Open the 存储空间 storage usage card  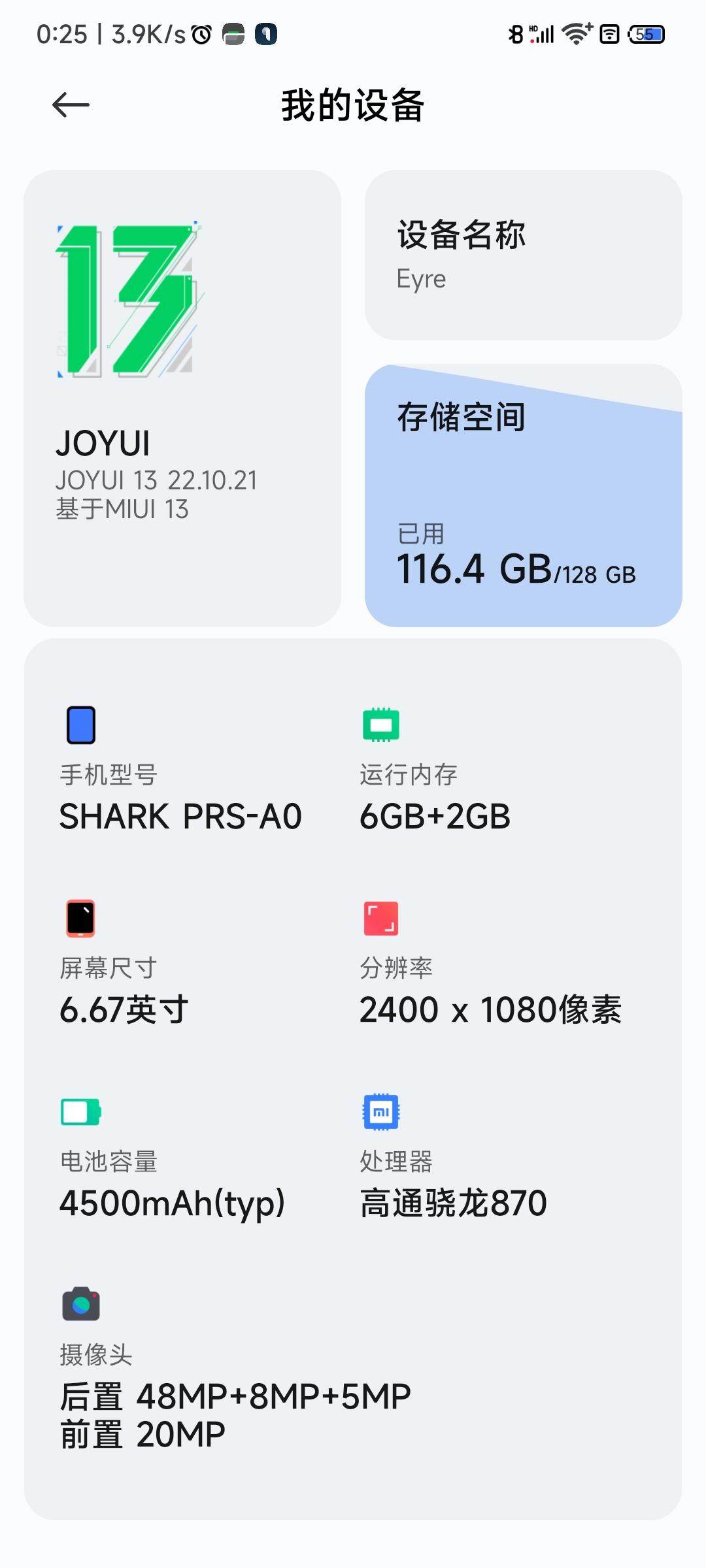click(524, 495)
